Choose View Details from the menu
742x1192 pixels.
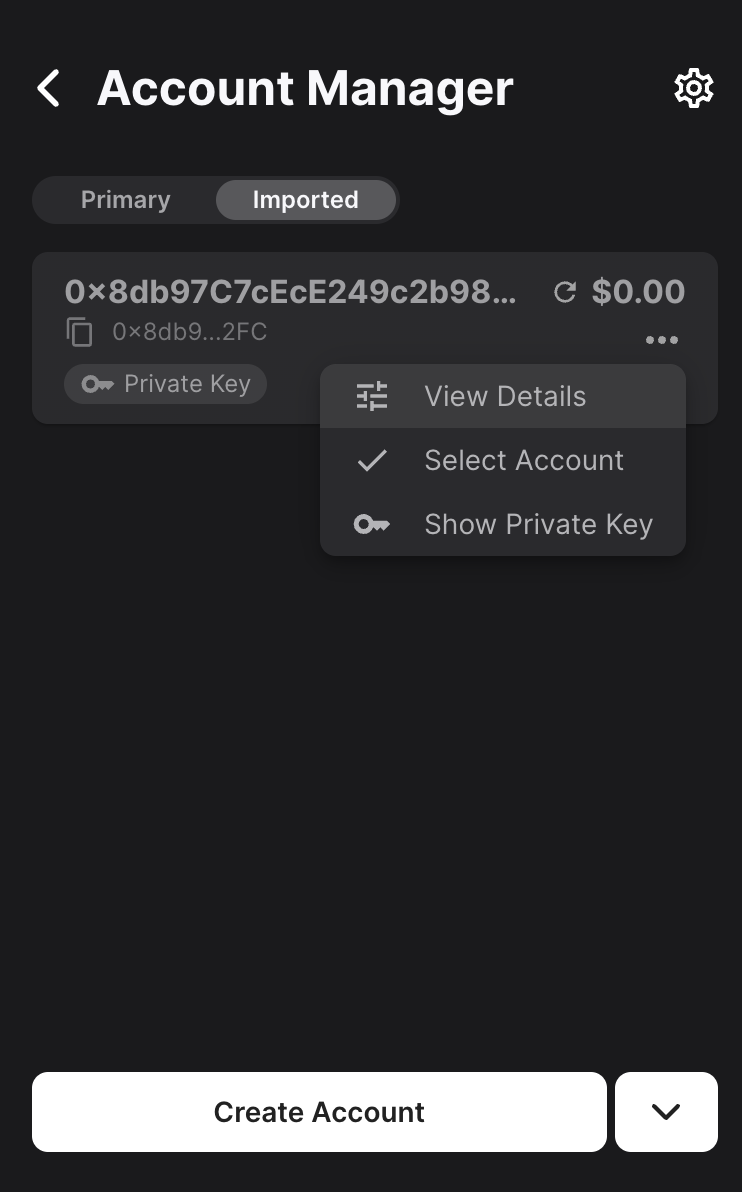[503, 397]
